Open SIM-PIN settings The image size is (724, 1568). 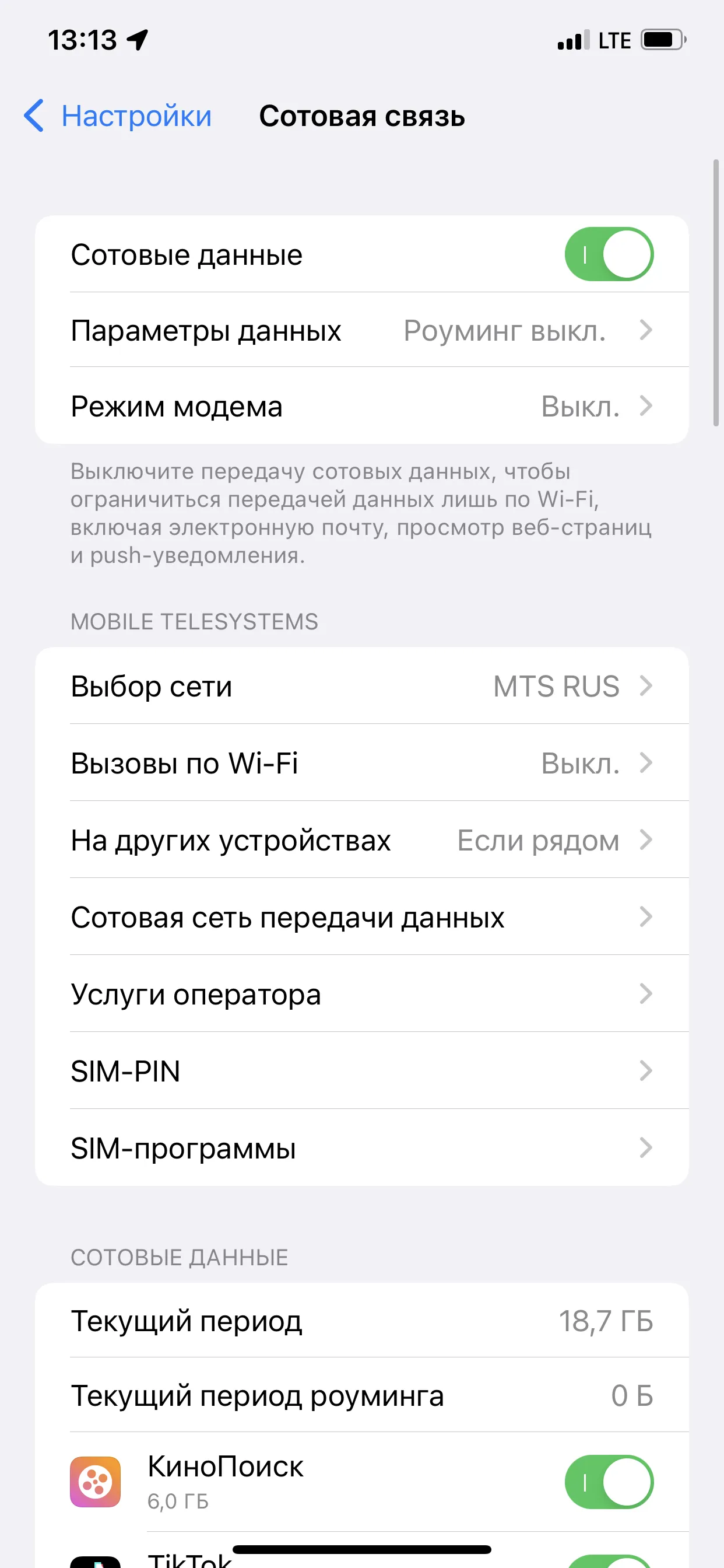[x=362, y=1070]
